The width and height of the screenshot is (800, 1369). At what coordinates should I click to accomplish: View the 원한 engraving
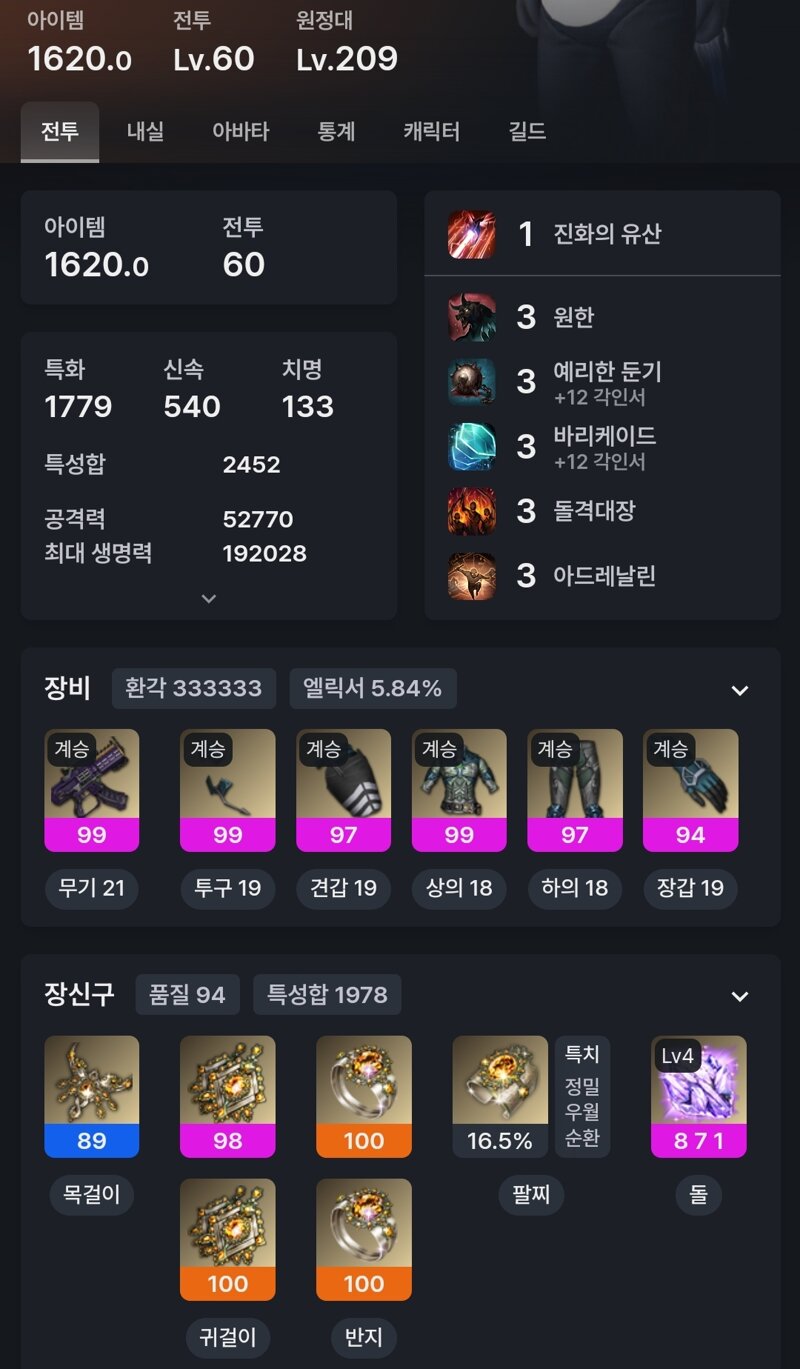click(x=573, y=317)
